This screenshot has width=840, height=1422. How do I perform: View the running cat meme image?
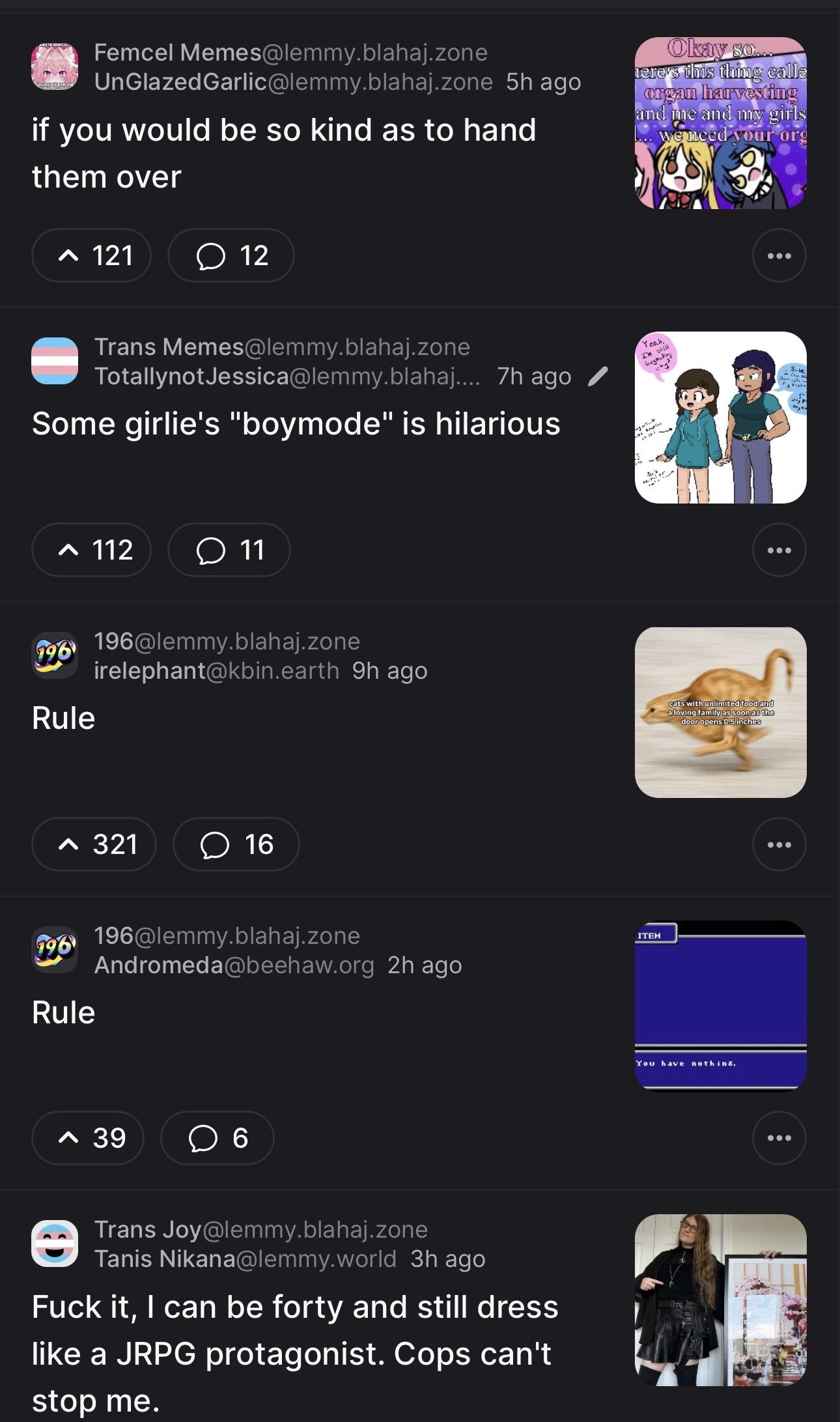[720, 712]
